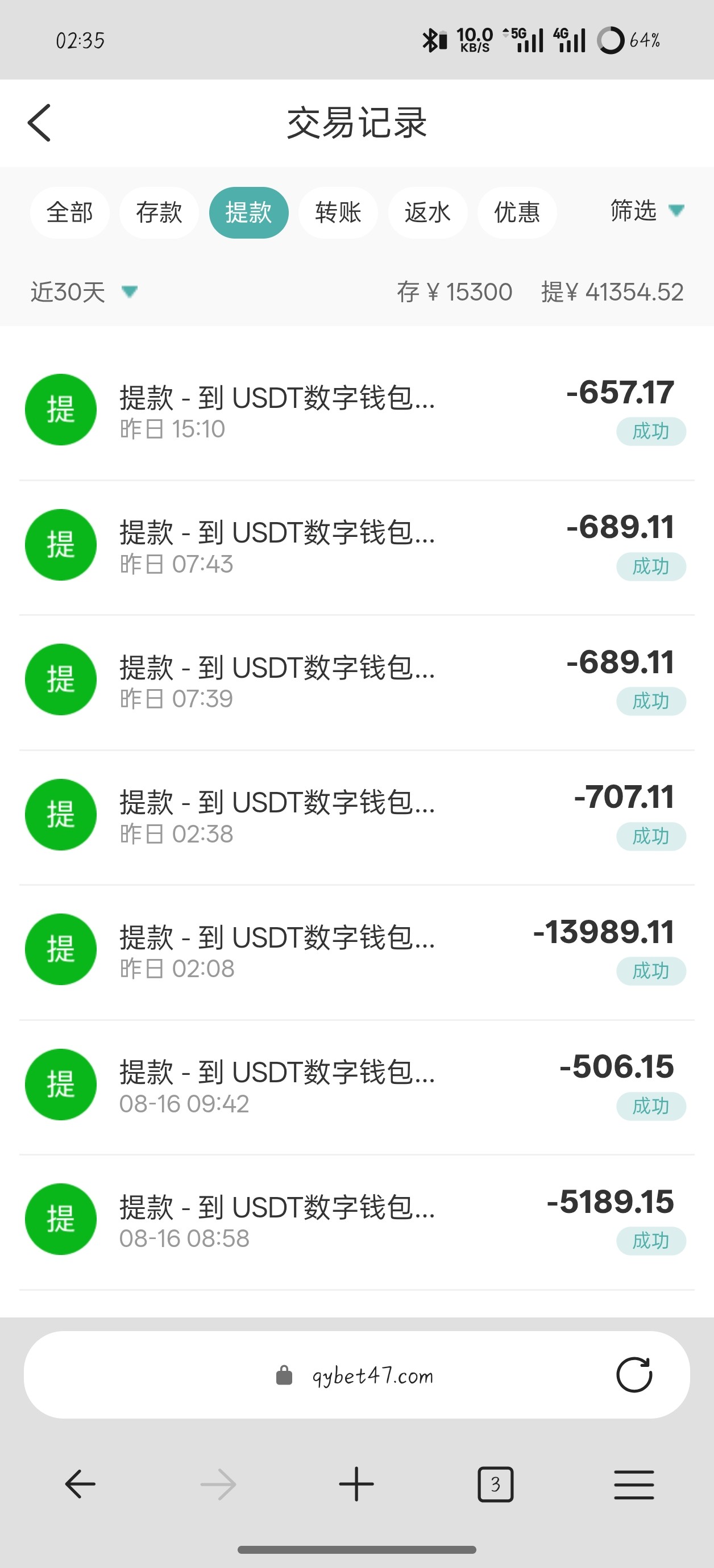Expand the 筛选 filter dropdown

point(646,211)
